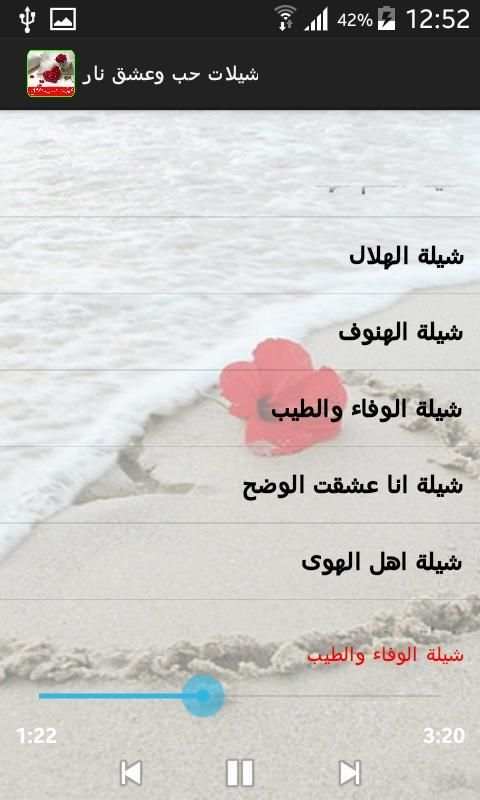Select شيلة الوفاء والطيب in the list
Viewport: 480px width, 800px height.
[x=240, y=408]
